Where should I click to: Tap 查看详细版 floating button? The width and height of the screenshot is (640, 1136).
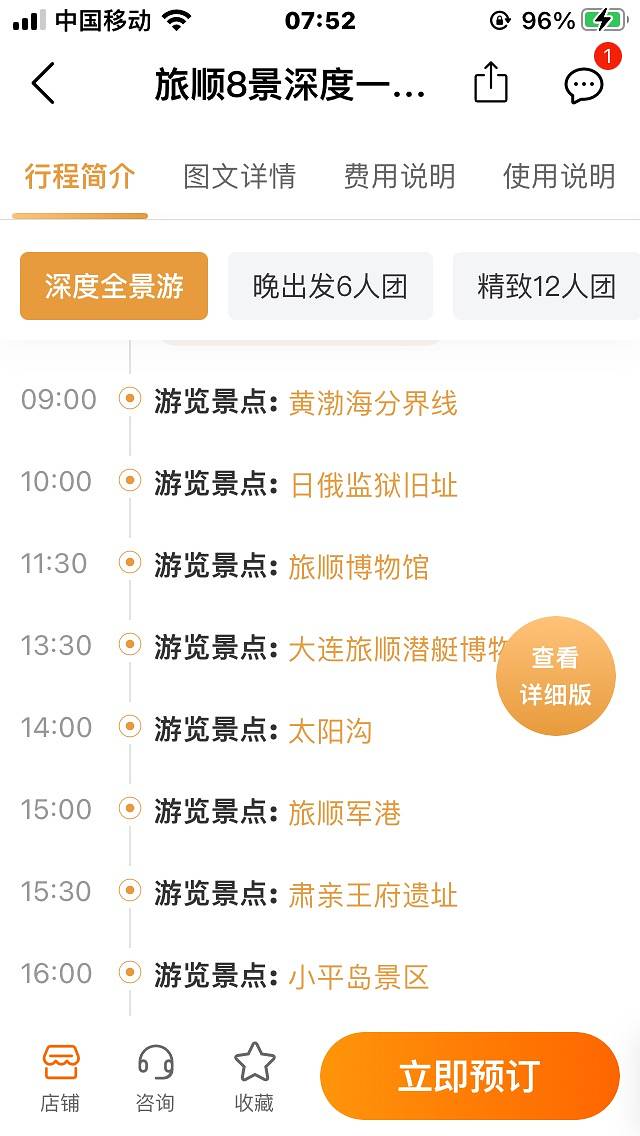click(x=555, y=676)
